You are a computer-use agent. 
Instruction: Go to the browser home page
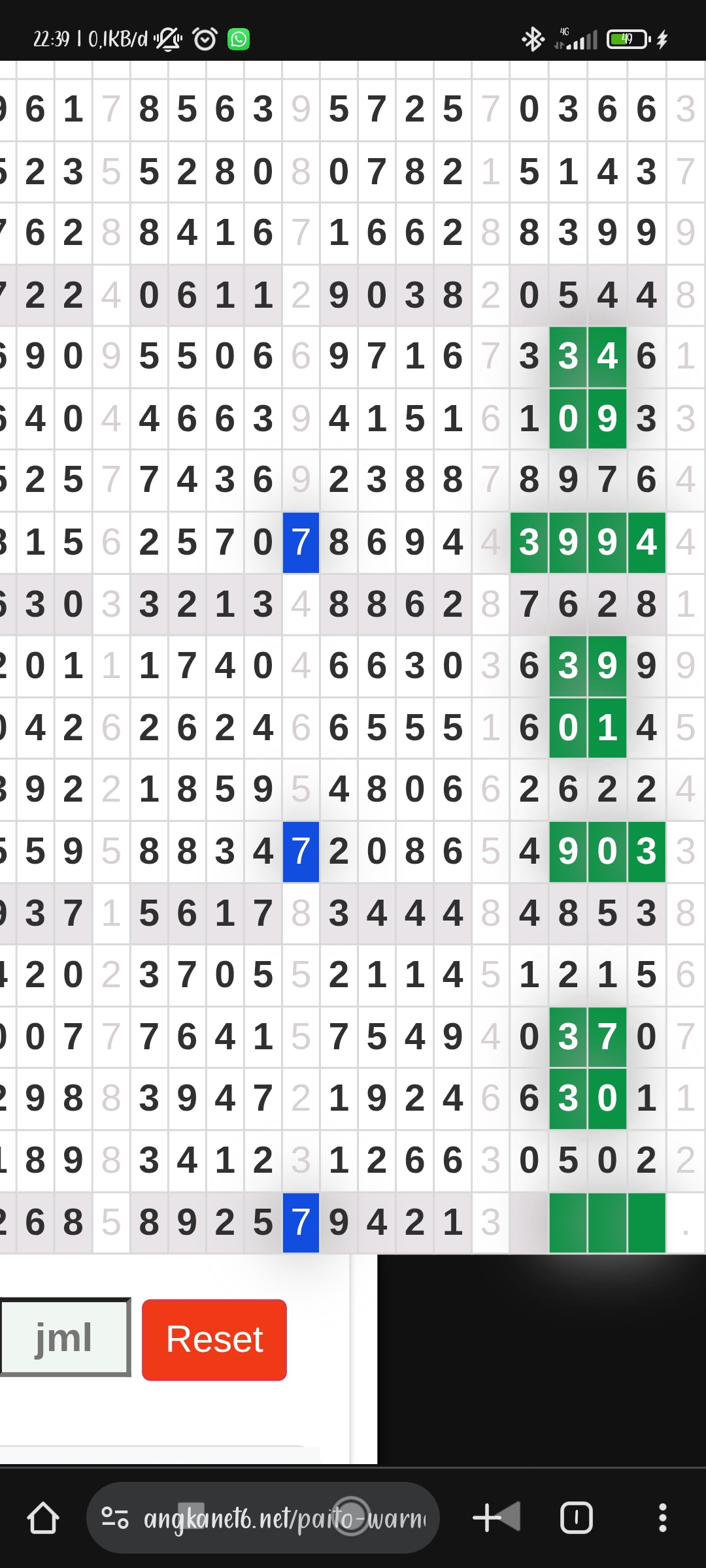click(43, 1518)
